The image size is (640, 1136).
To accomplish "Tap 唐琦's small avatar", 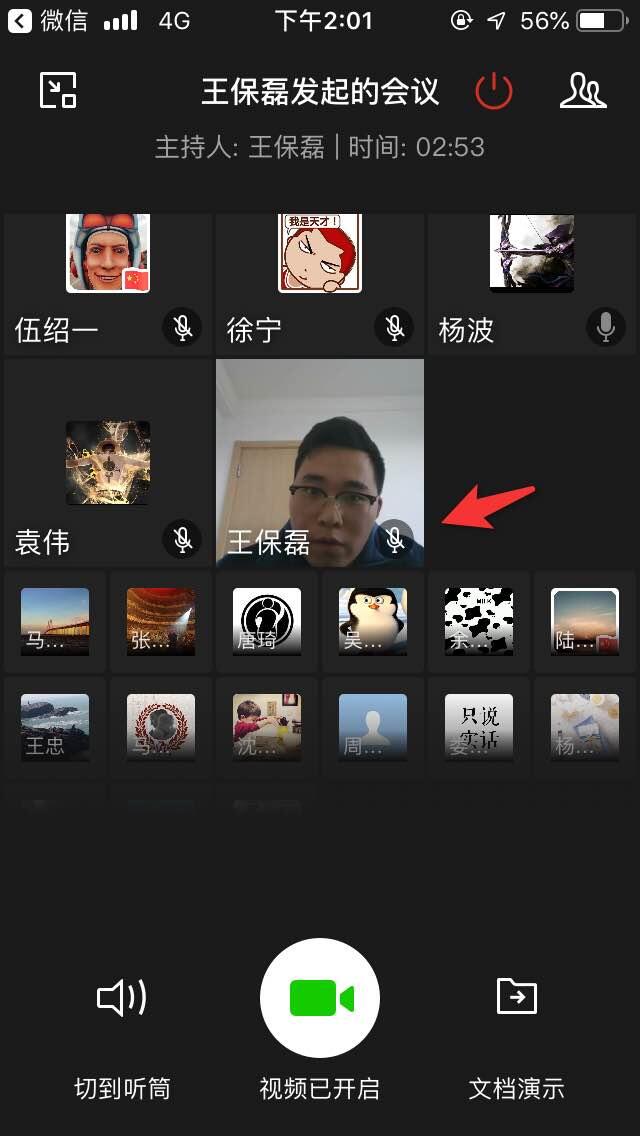I will (267, 621).
